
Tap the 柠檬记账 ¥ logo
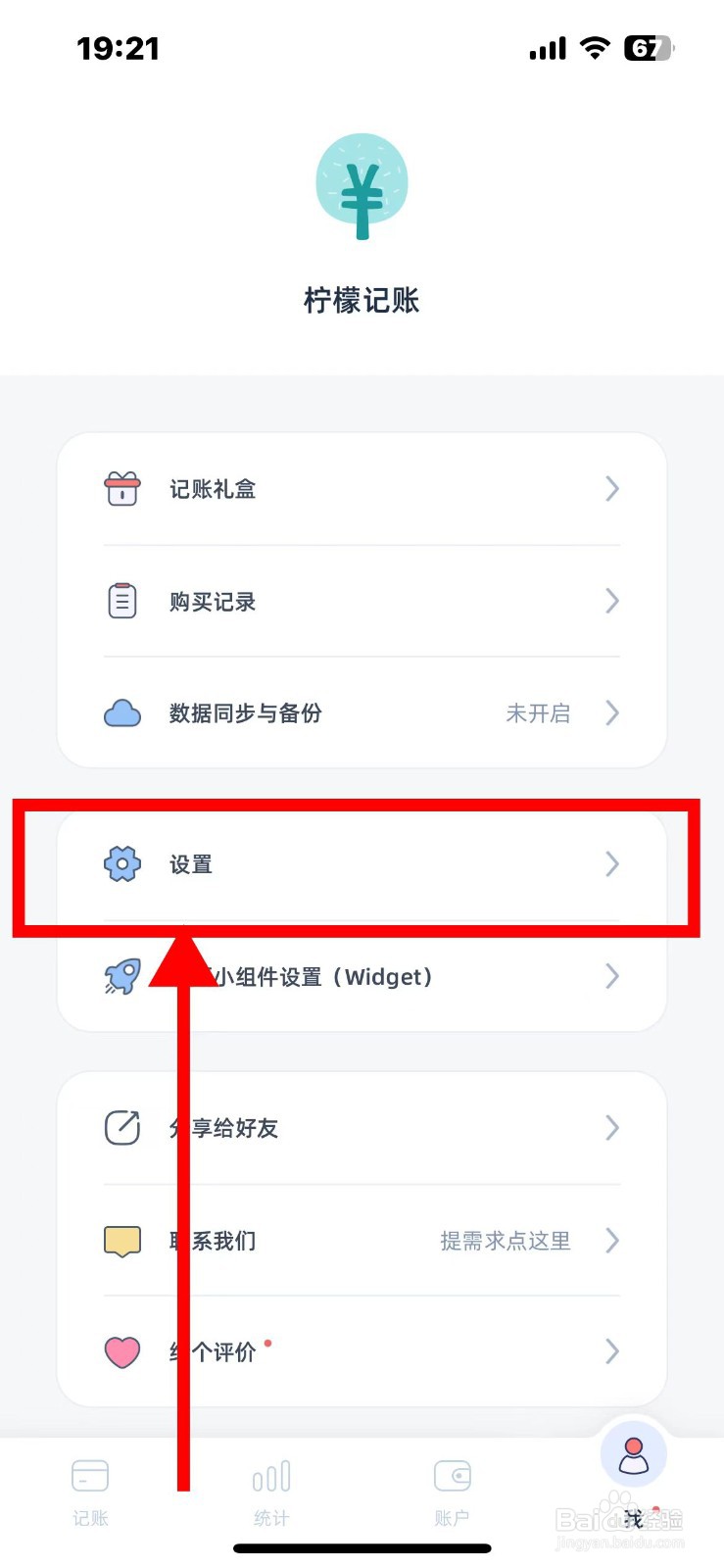[362, 183]
